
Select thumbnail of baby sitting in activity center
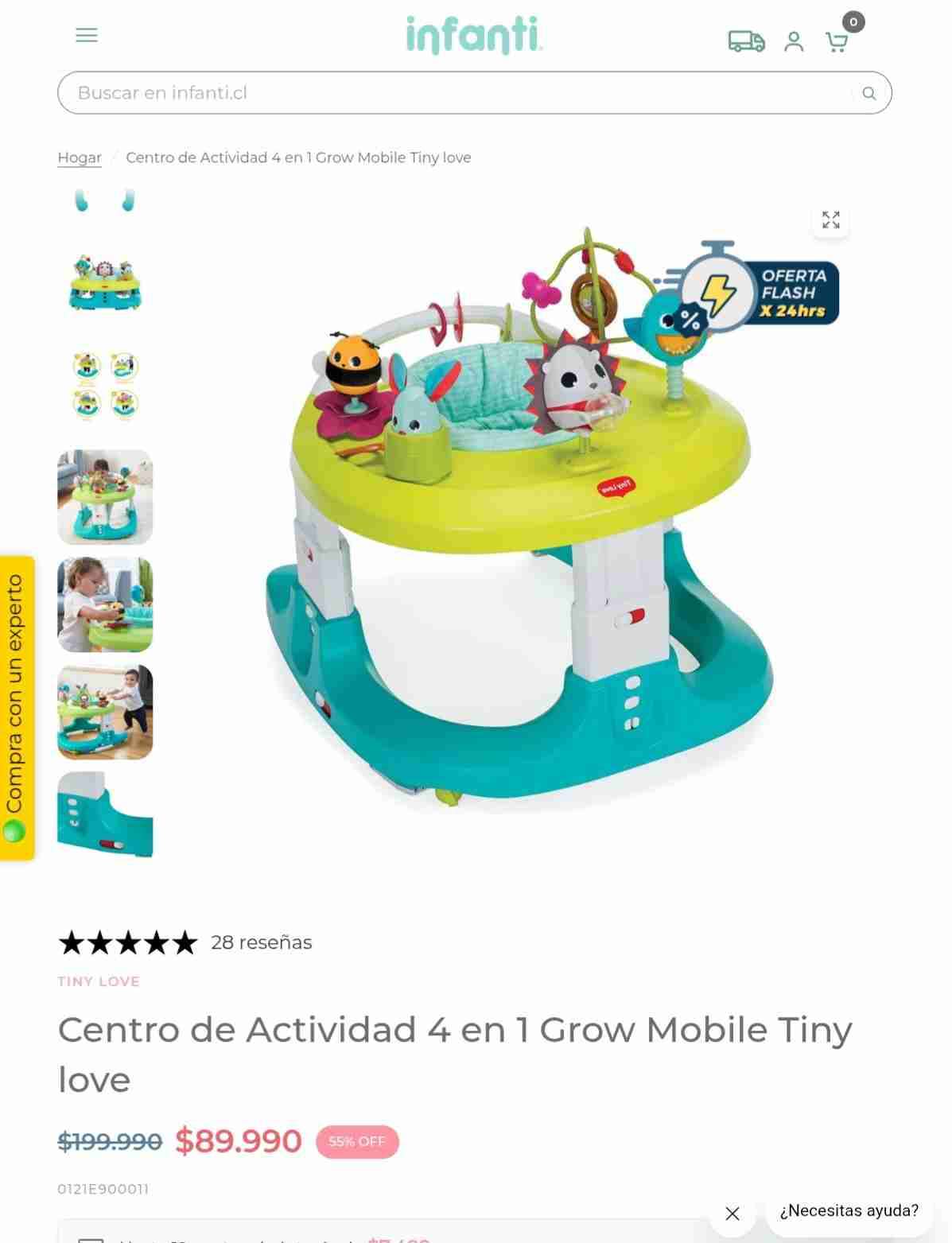[x=105, y=497]
